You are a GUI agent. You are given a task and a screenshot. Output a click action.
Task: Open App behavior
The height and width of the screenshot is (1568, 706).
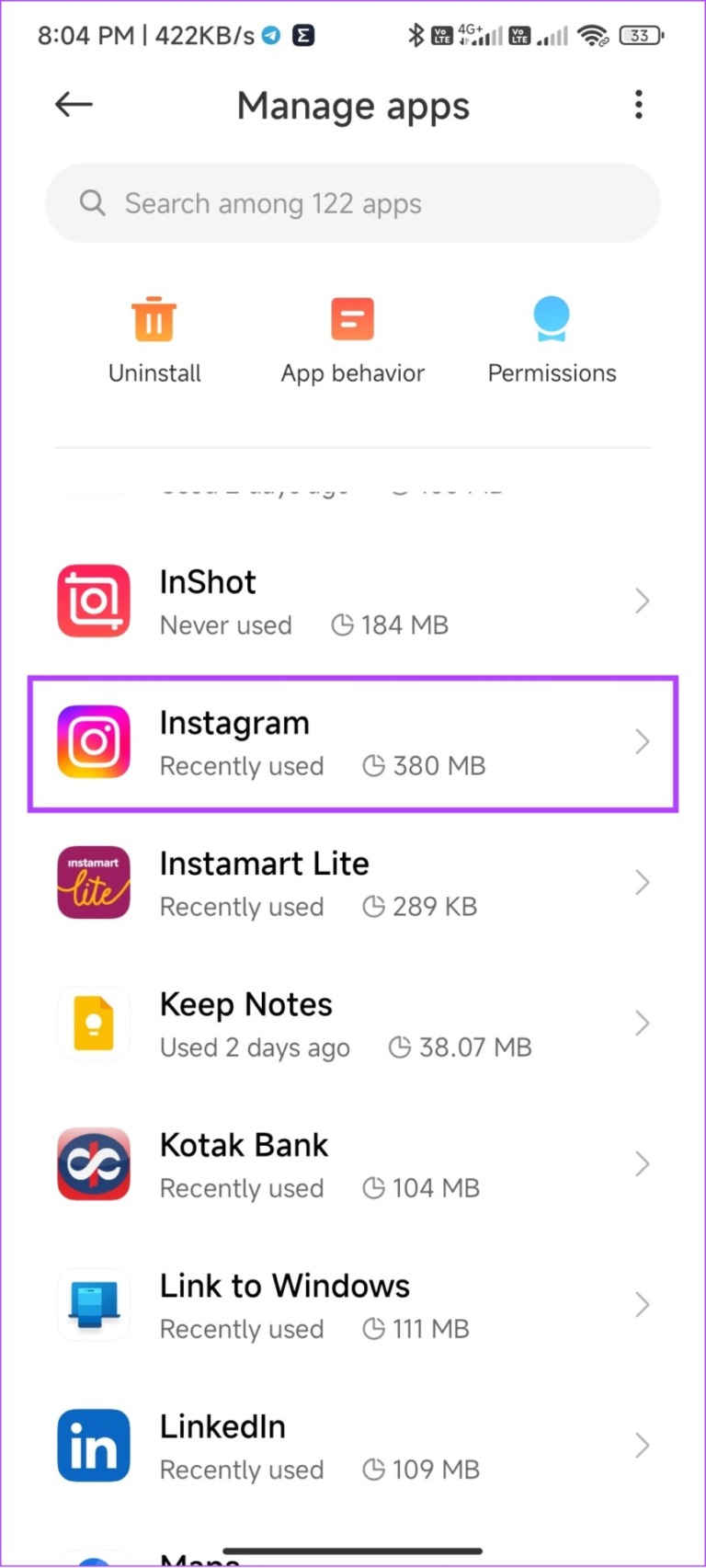[353, 340]
